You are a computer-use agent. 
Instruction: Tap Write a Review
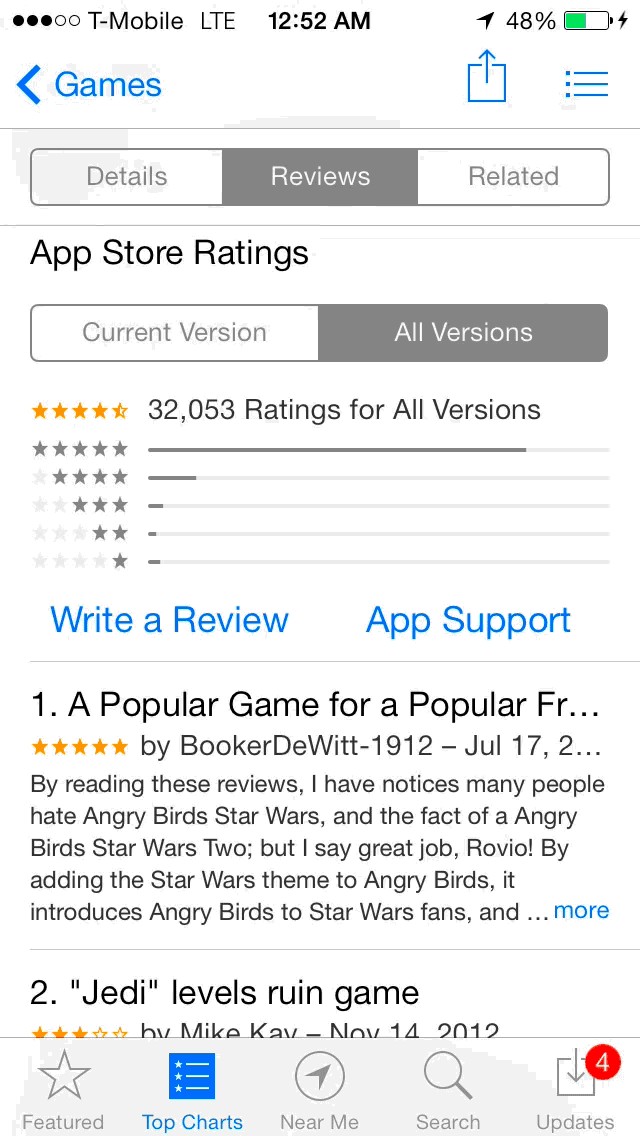[170, 620]
